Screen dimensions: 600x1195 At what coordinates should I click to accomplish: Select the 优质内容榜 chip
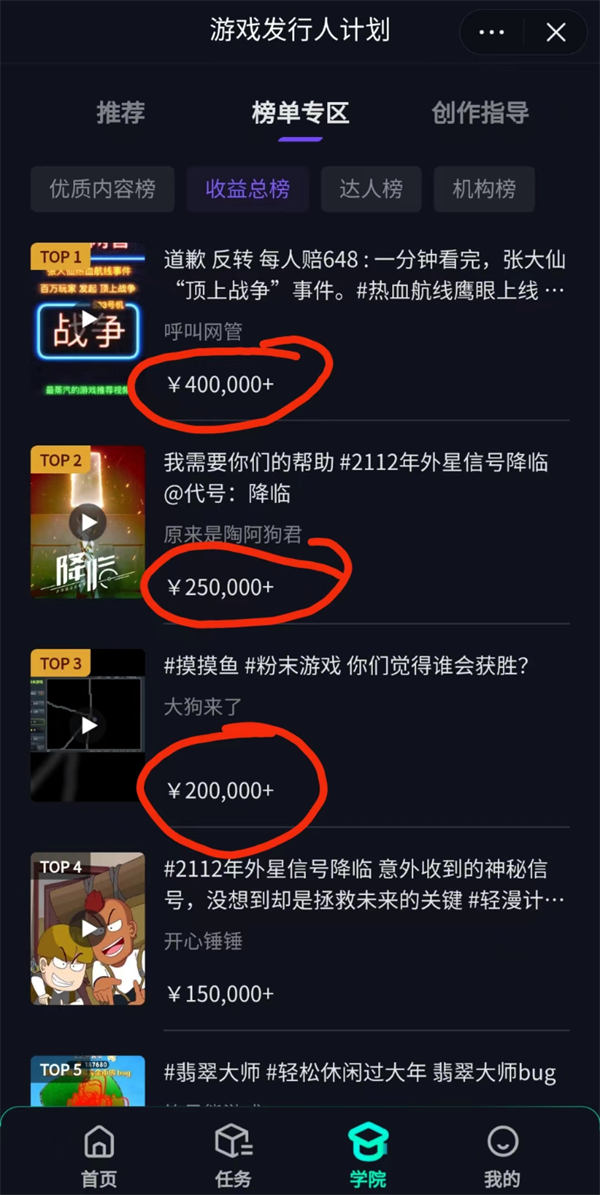tap(103, 189)
